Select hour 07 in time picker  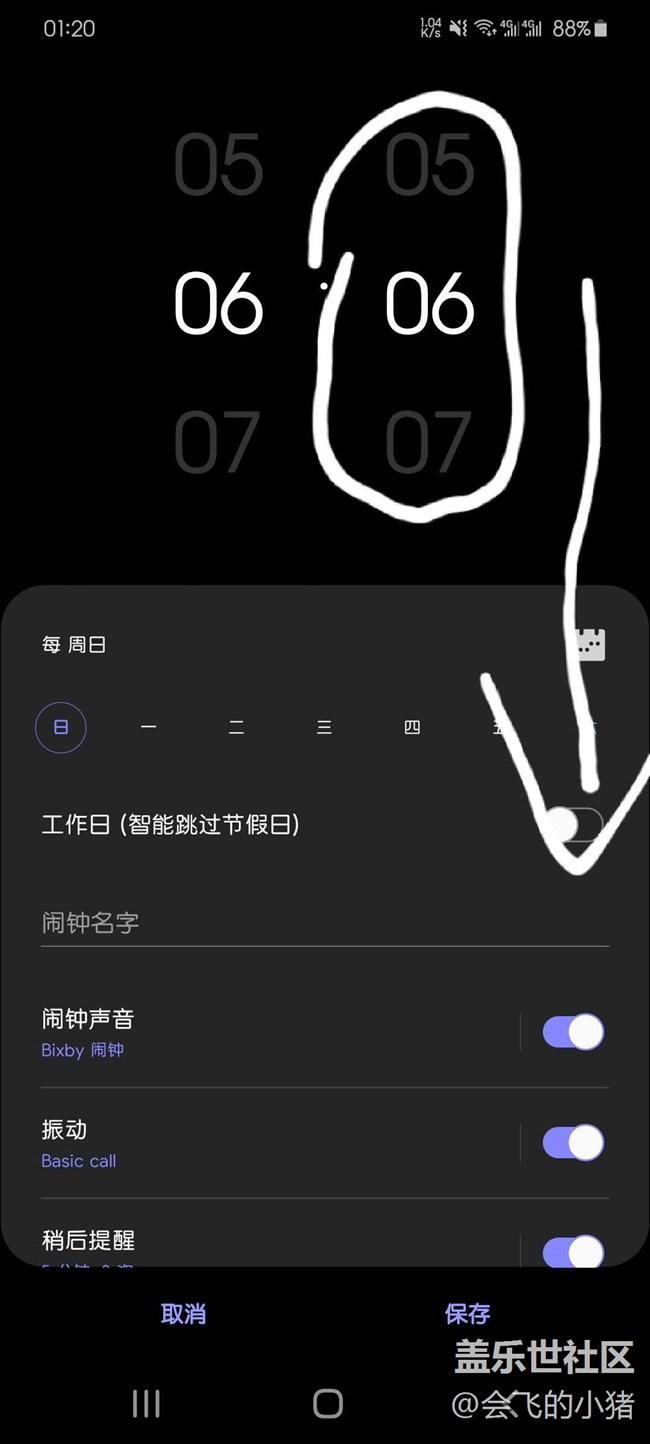click(219, 441)
